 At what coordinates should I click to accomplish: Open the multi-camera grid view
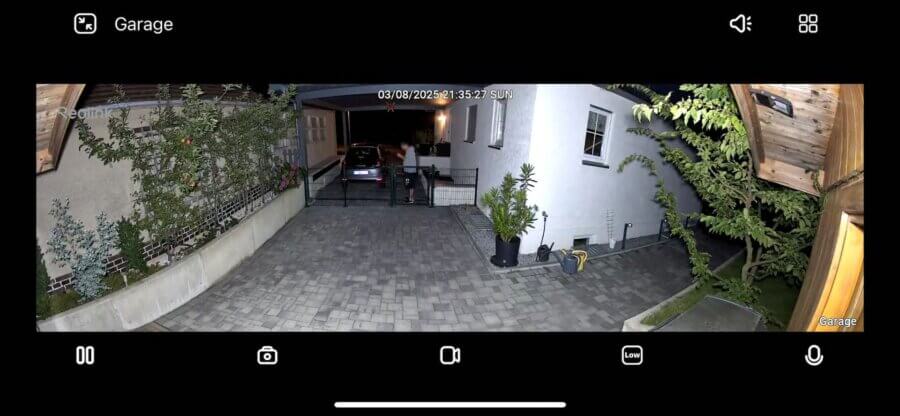tap(808, 24)
